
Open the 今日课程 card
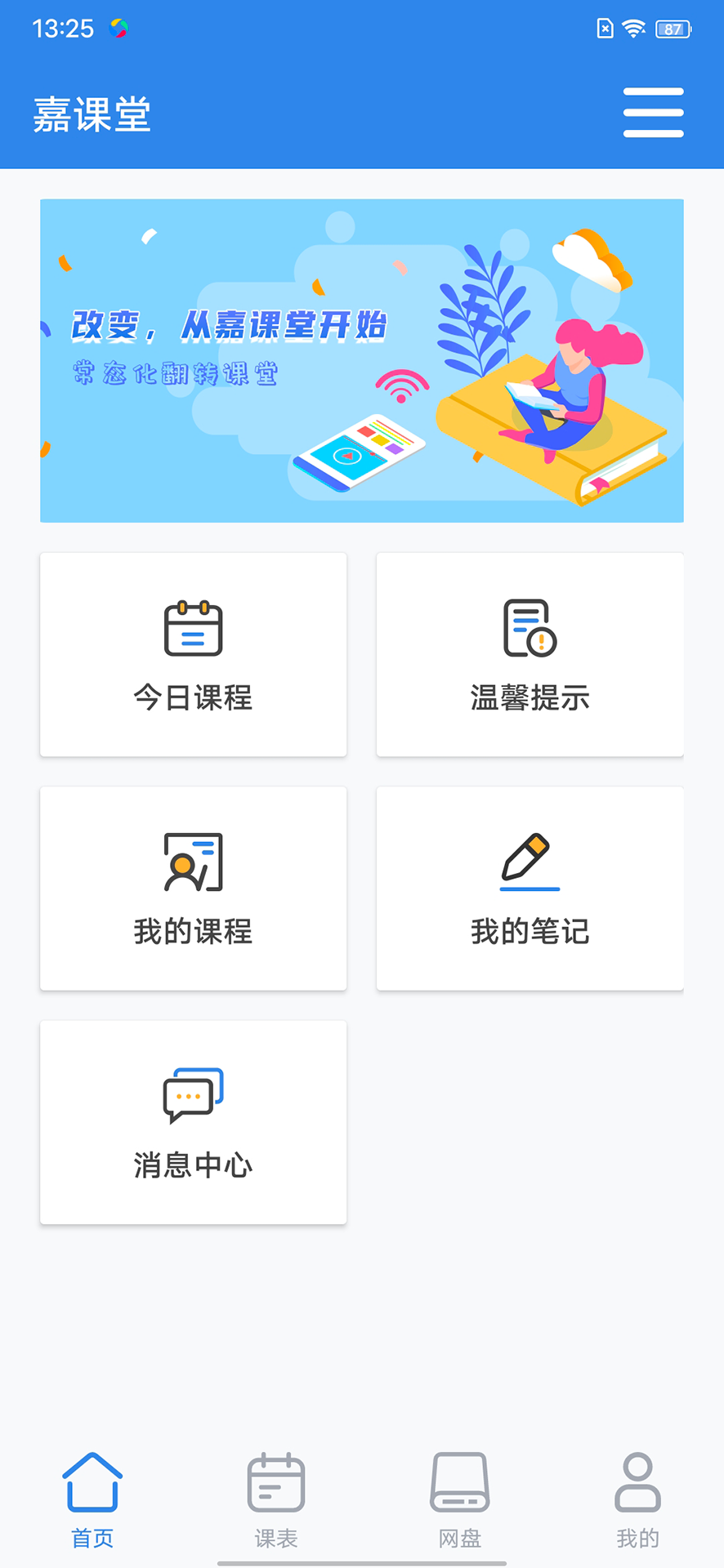[193, 653]
